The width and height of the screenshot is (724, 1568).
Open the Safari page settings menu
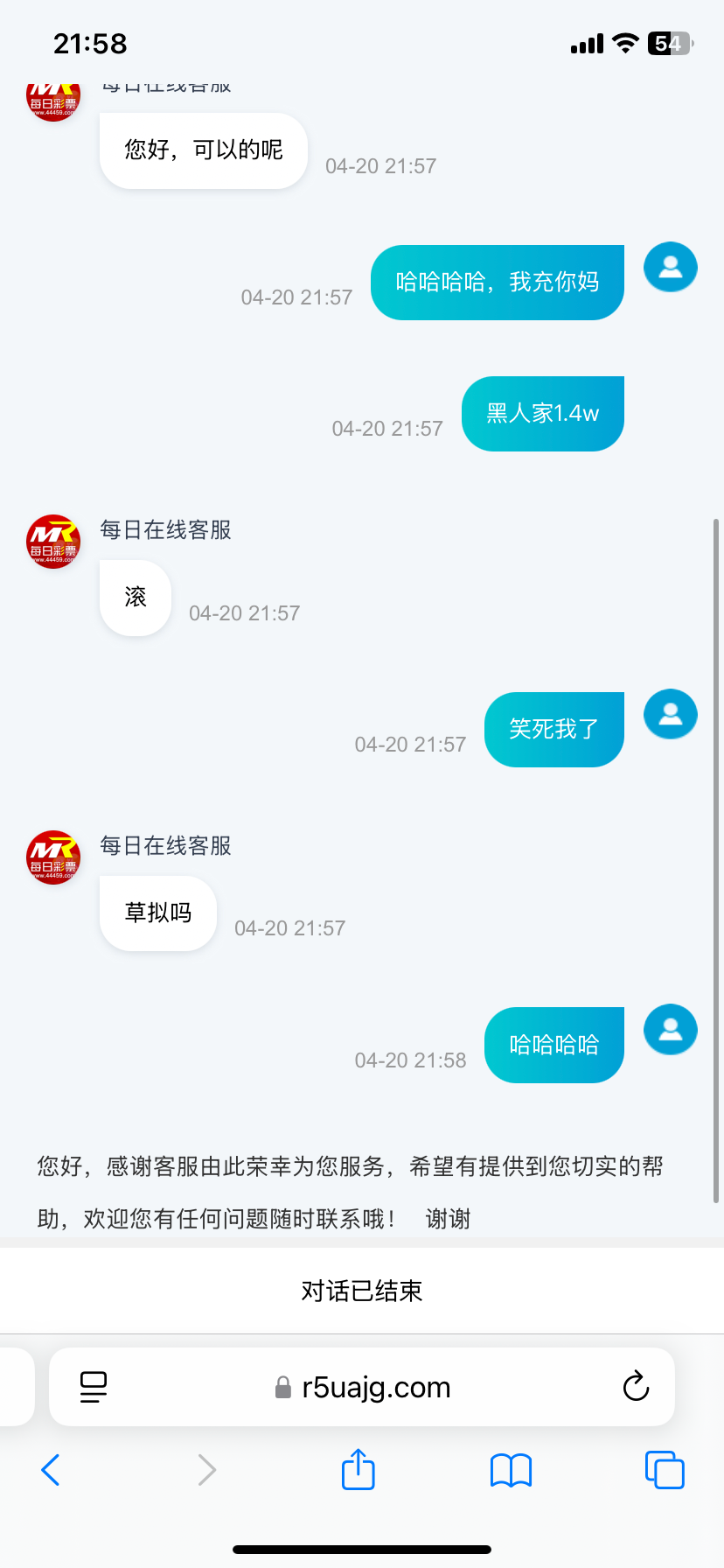coord(94,1387)
